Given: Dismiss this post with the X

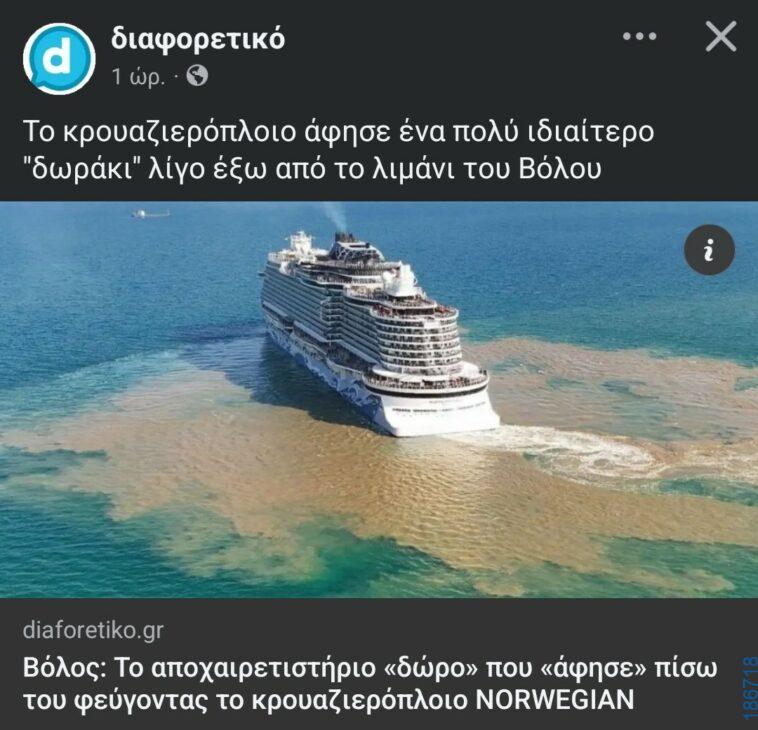Looking at the screenshot, I should (721, 37).
